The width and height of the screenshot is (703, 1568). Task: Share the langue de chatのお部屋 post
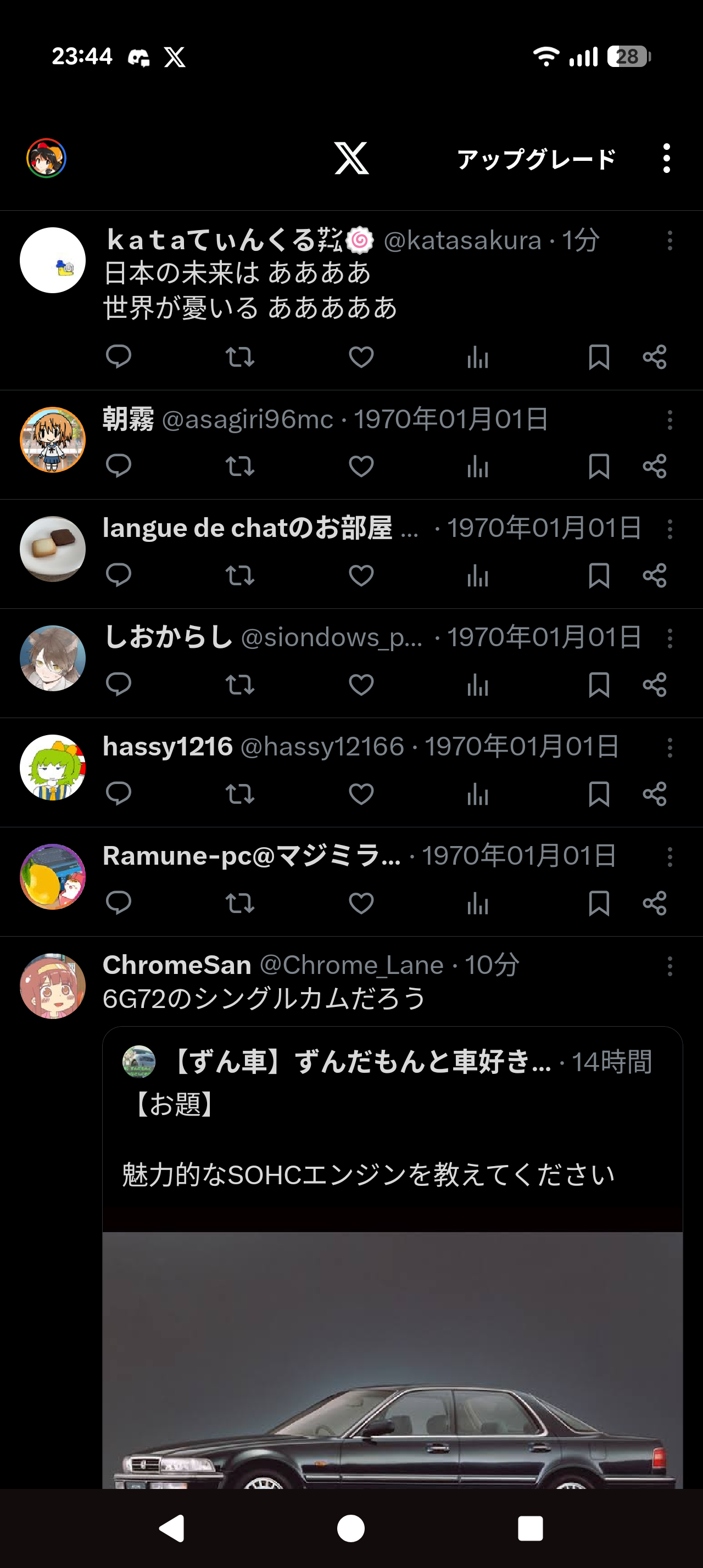(x=654, y=575)
